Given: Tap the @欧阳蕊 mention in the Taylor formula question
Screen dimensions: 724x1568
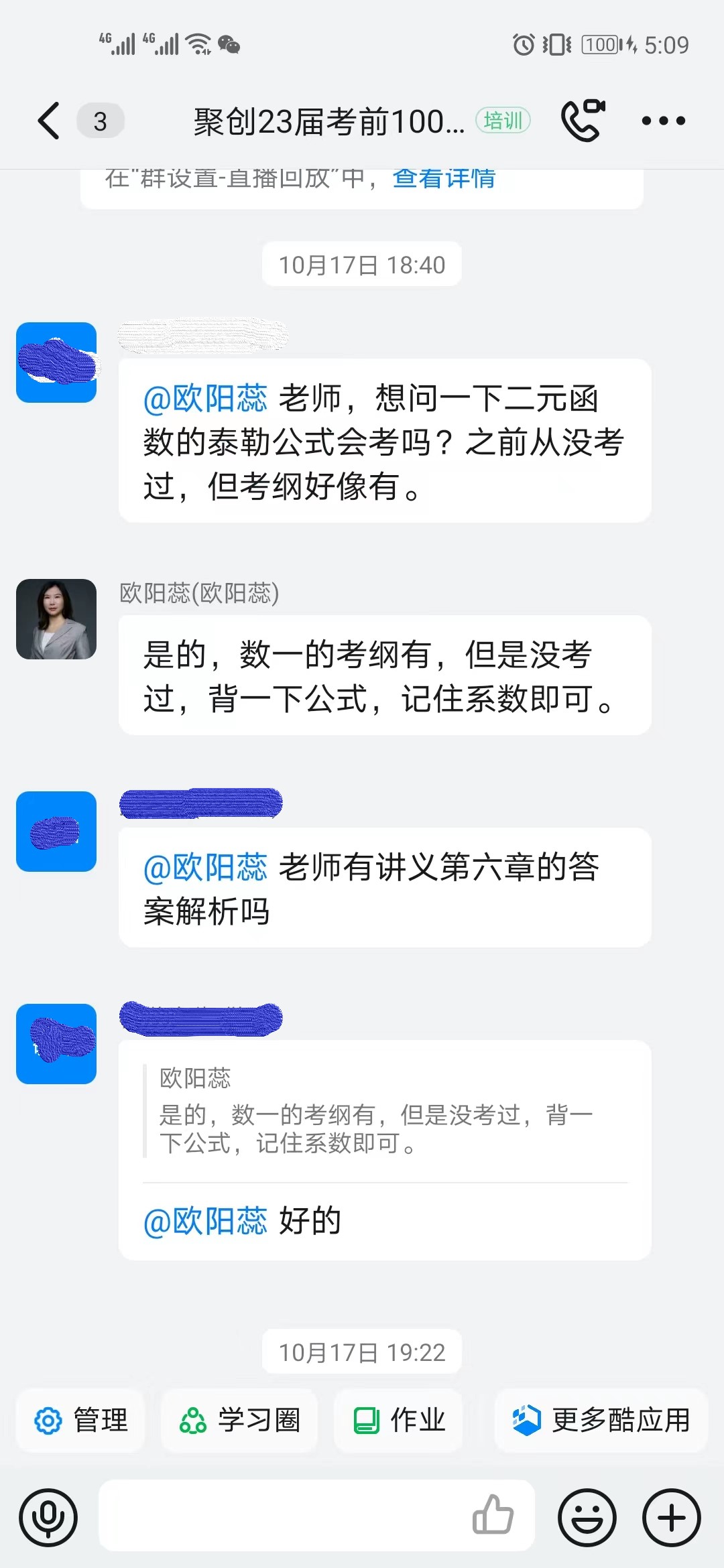Looking at the screenshot, I should [205, 399].
